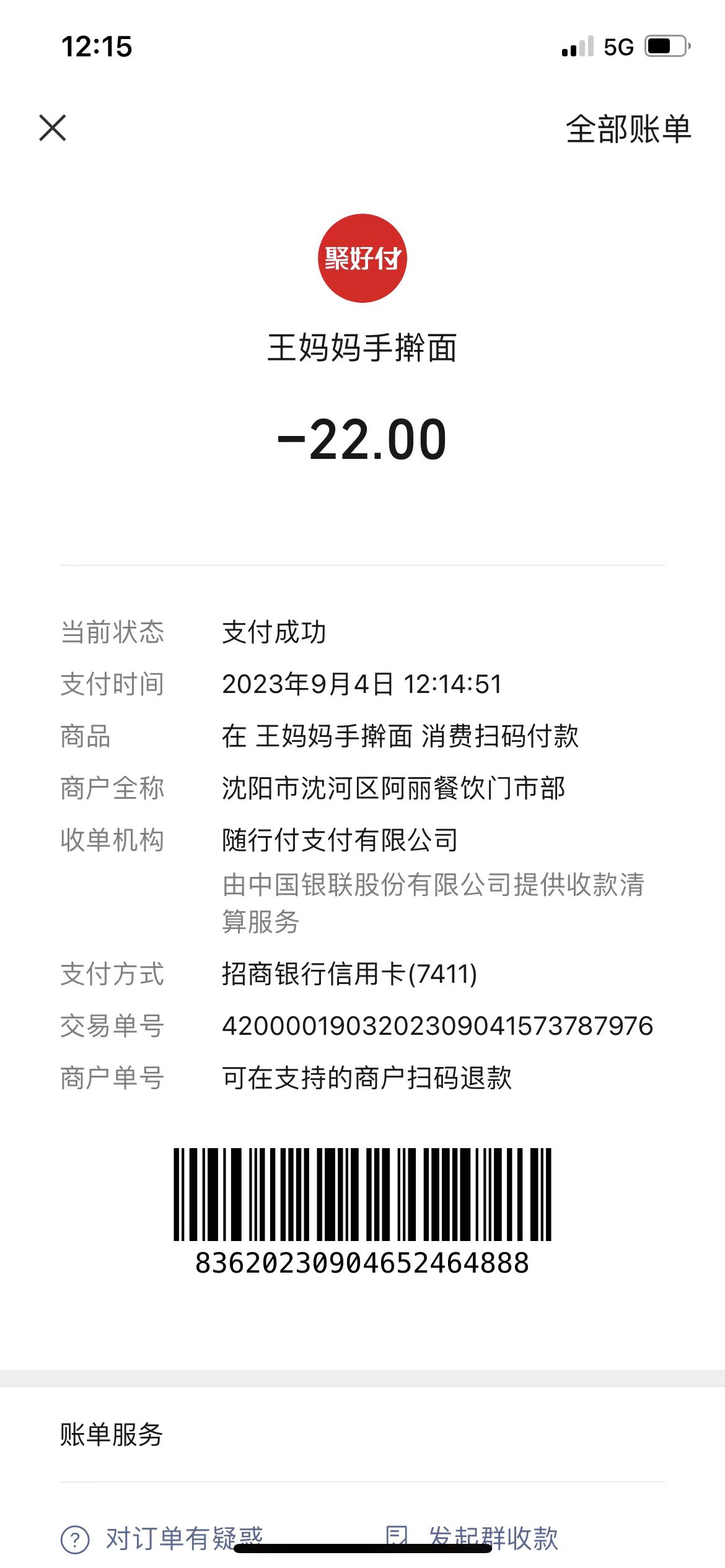Open 全部账单 all bills
The height and width of the screenshot is (1568, 725).
click(628, 129)
